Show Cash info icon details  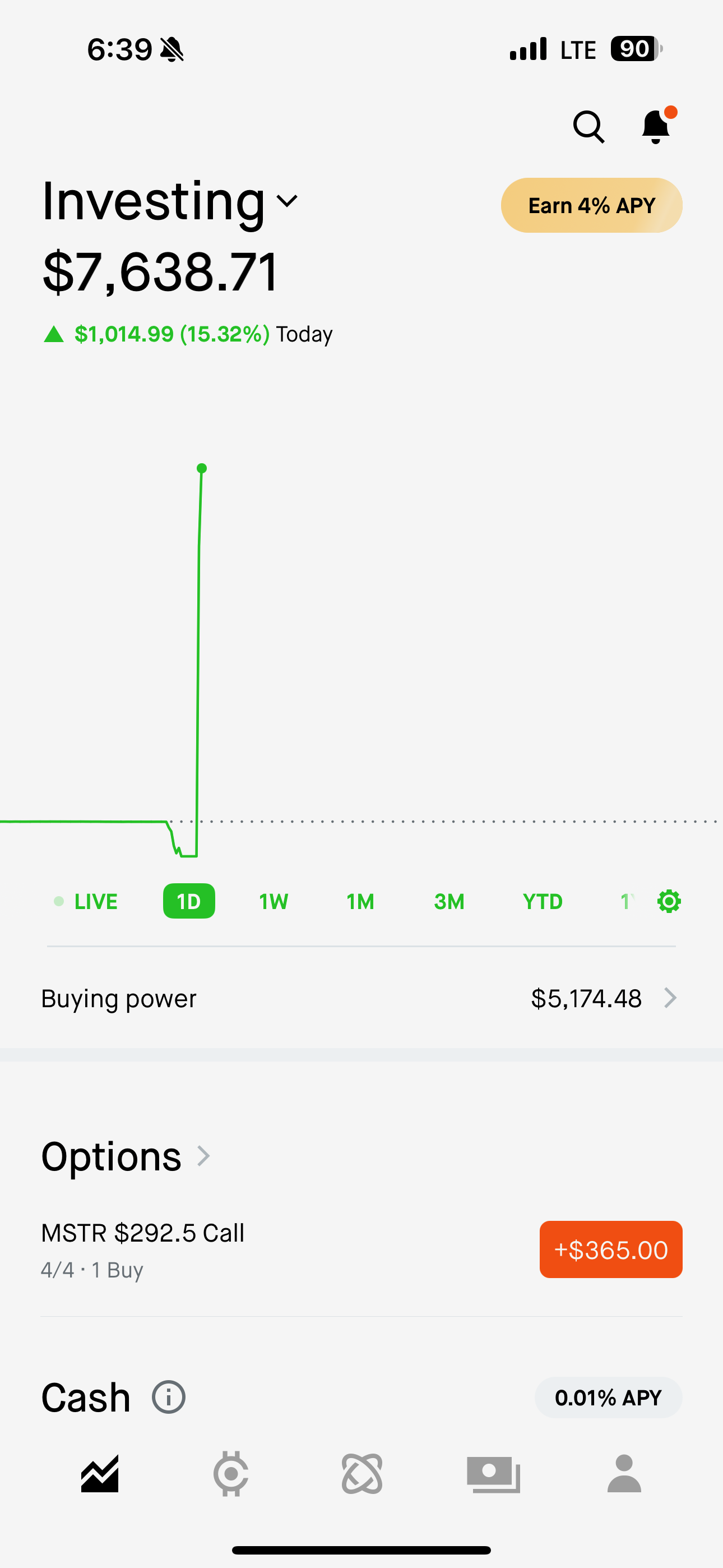169,1397
